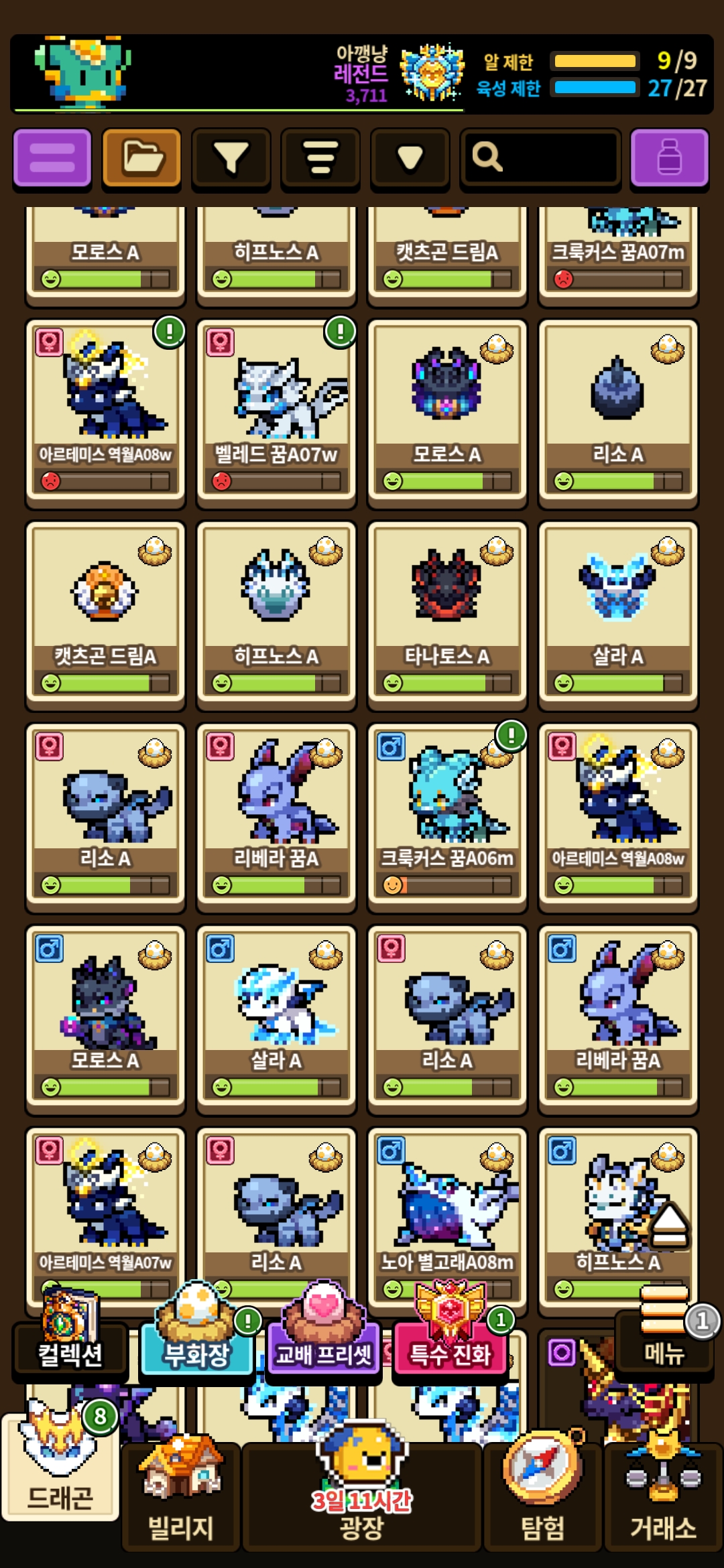Open the folder button in the toolbar

(x=141, y=158)
